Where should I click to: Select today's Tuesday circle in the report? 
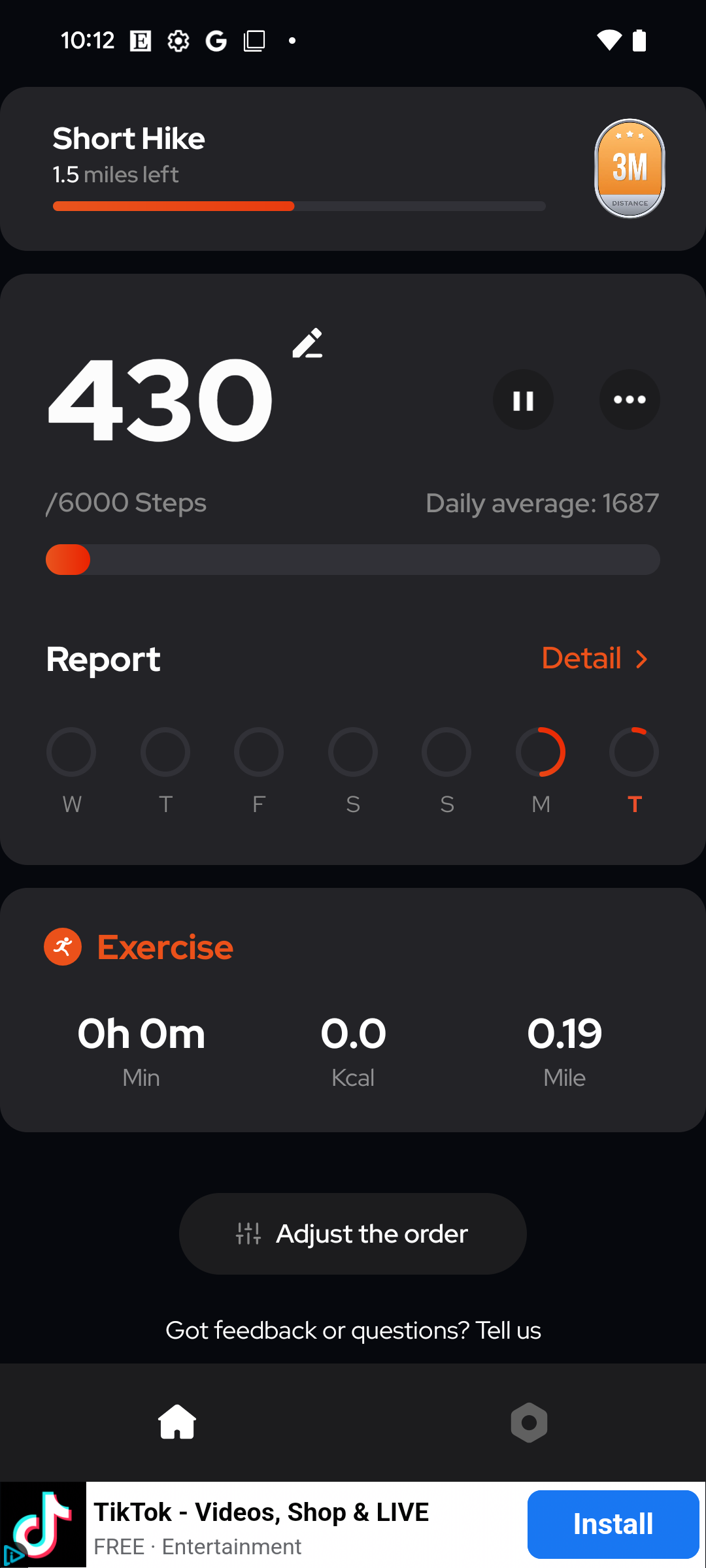[x=634, y=752]
